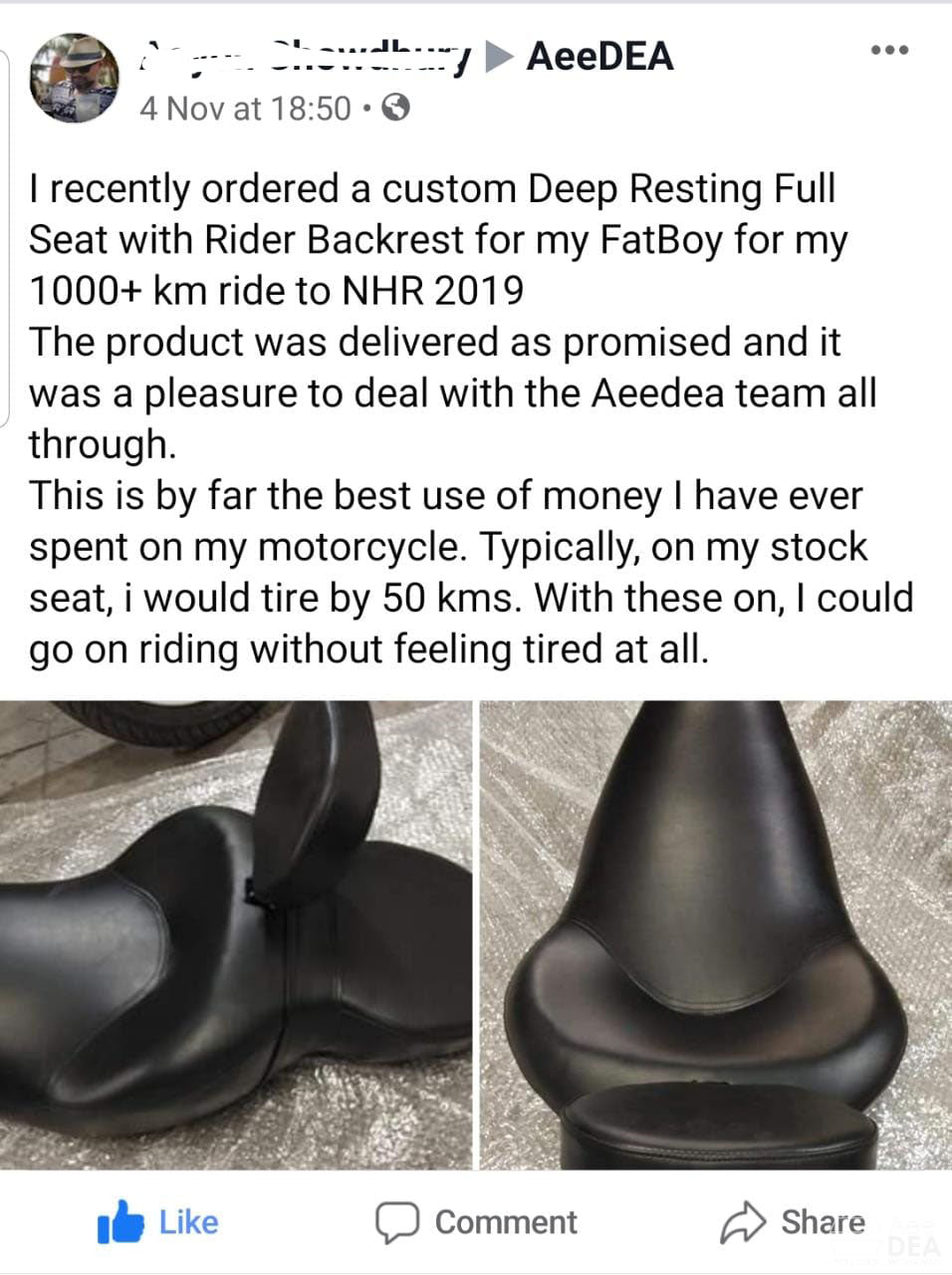Open the Comment speech bubble icon
The width and height of the screenshot is (952, 1275).
click(396, 1221)
